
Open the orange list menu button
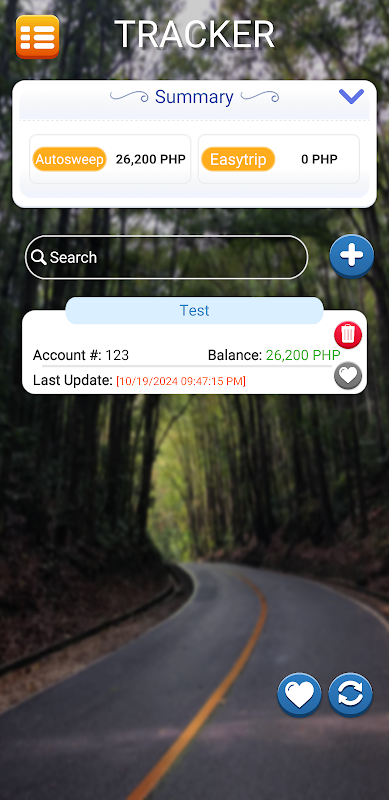(37, 37)
